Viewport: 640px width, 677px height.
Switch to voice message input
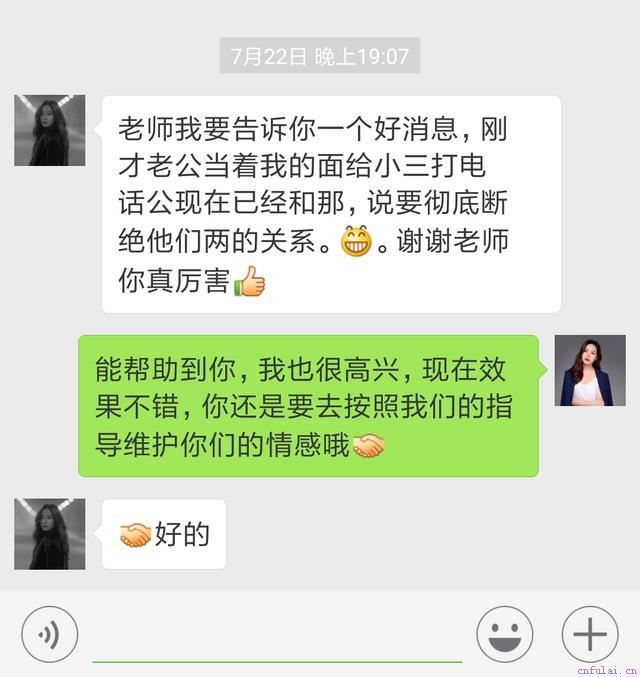[49, 634]
